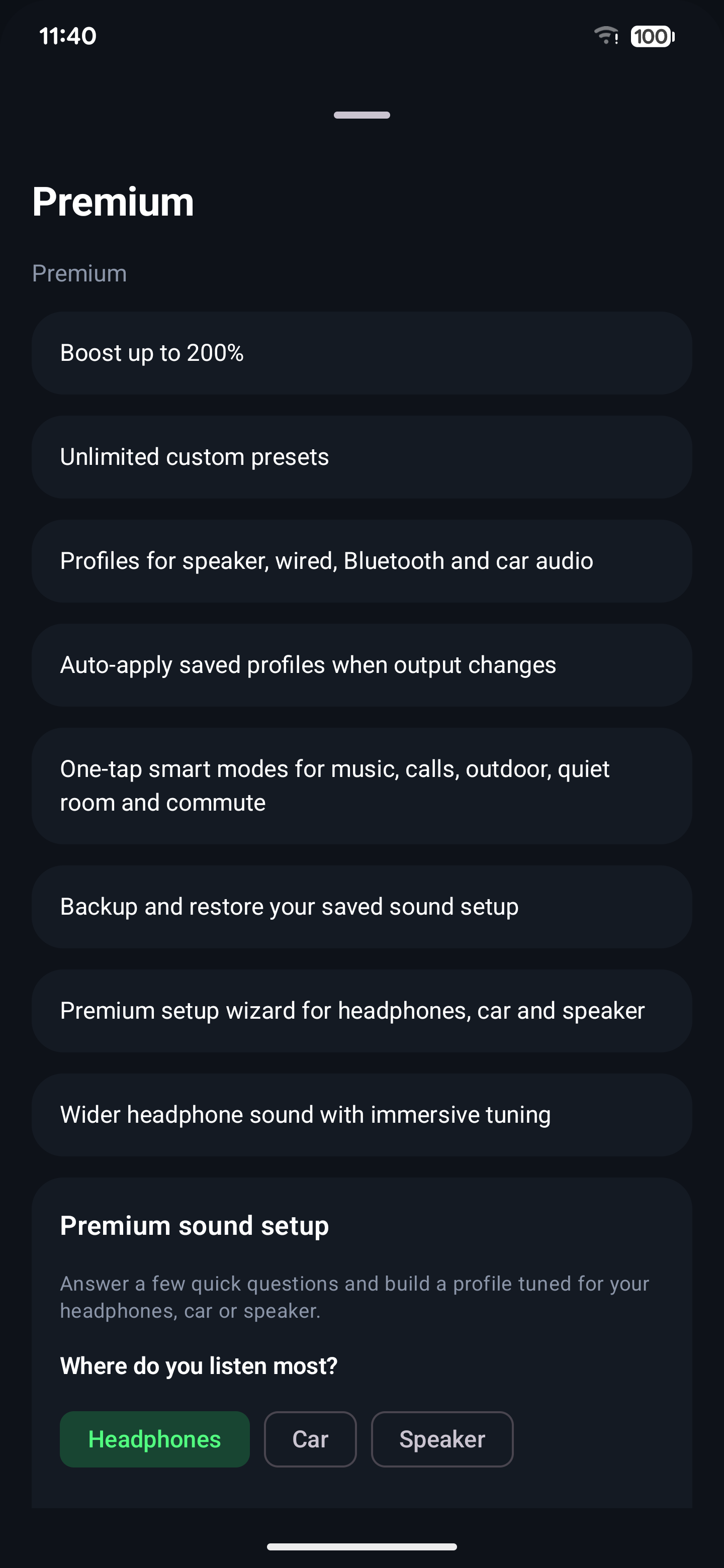Viewport: 724px width, 1568px height.
Task: Open auto-apply saved profiles feature
Action: coord(361,665)
